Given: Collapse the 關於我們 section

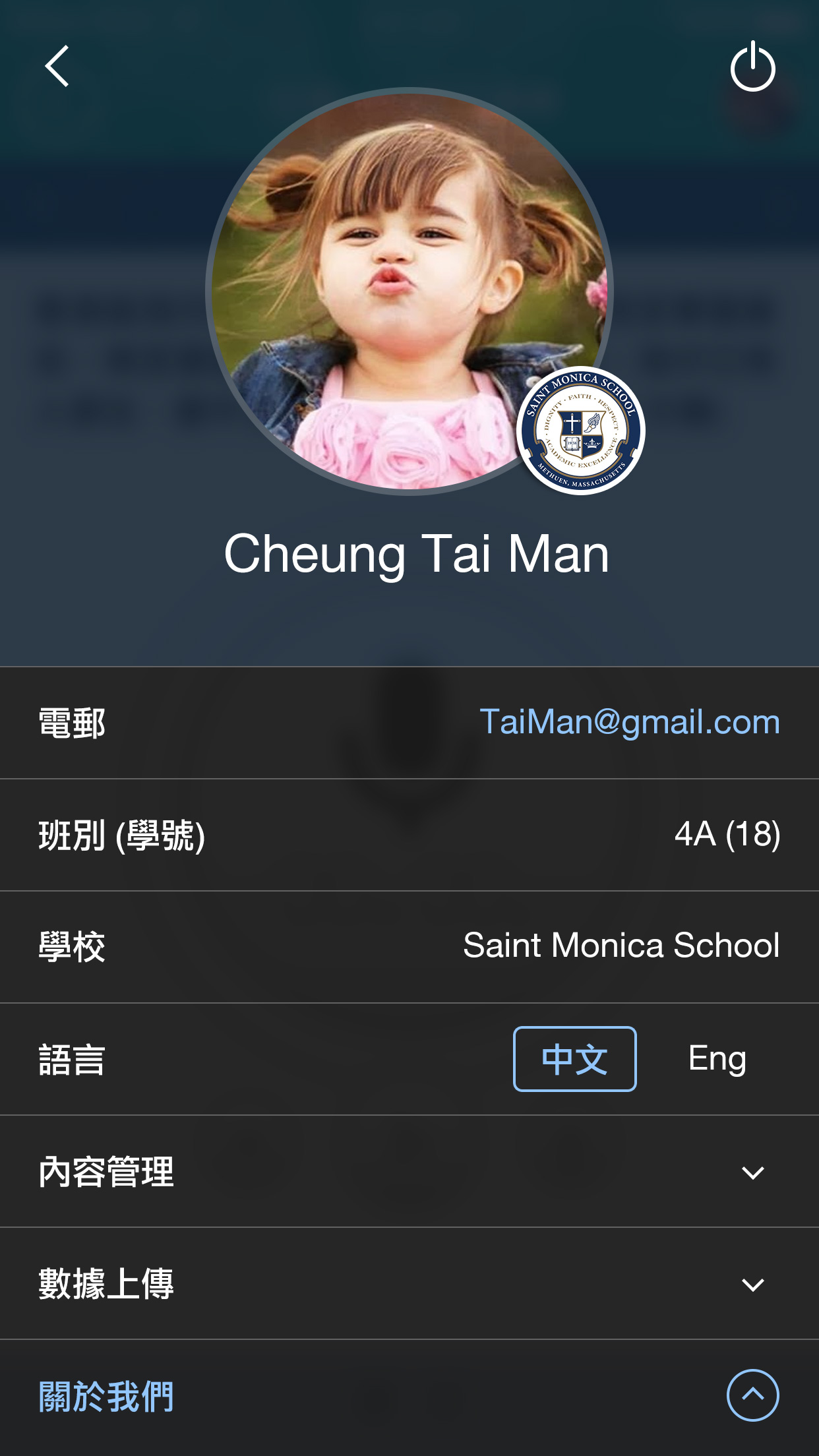Looking at the screenshot, I should point(752,1395).
